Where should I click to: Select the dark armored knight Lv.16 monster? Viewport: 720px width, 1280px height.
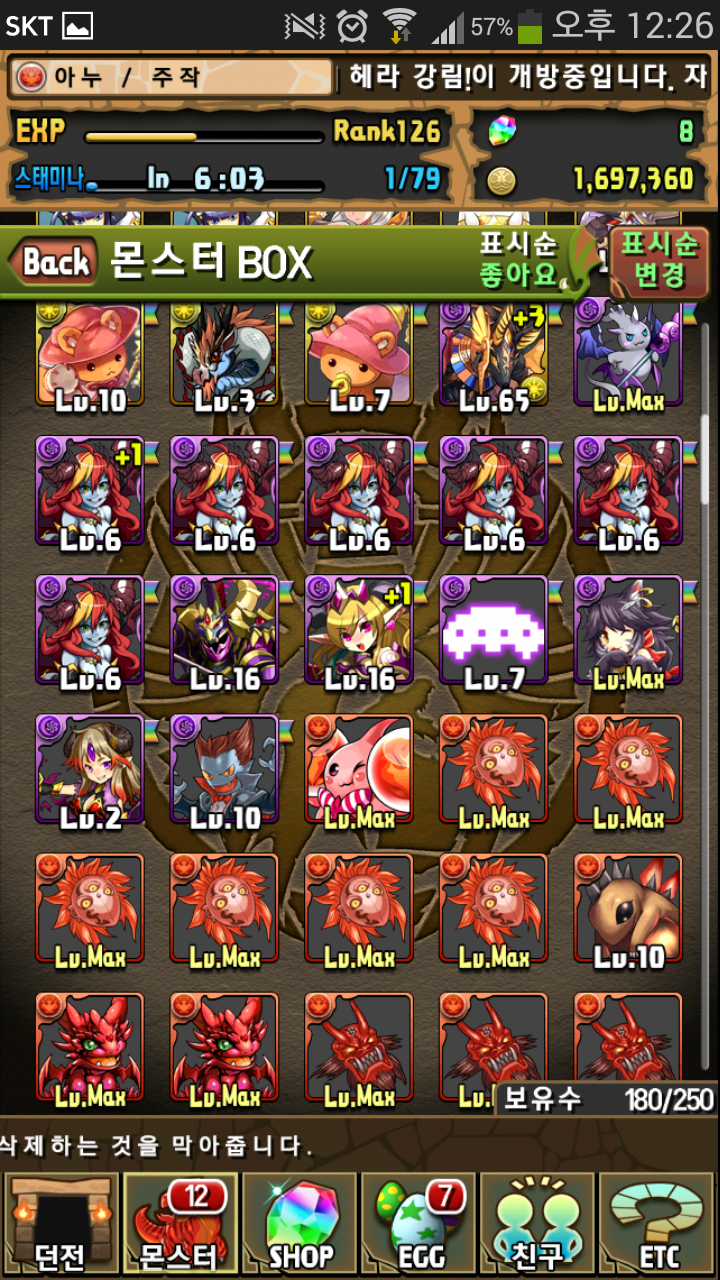tap(224, 635)
